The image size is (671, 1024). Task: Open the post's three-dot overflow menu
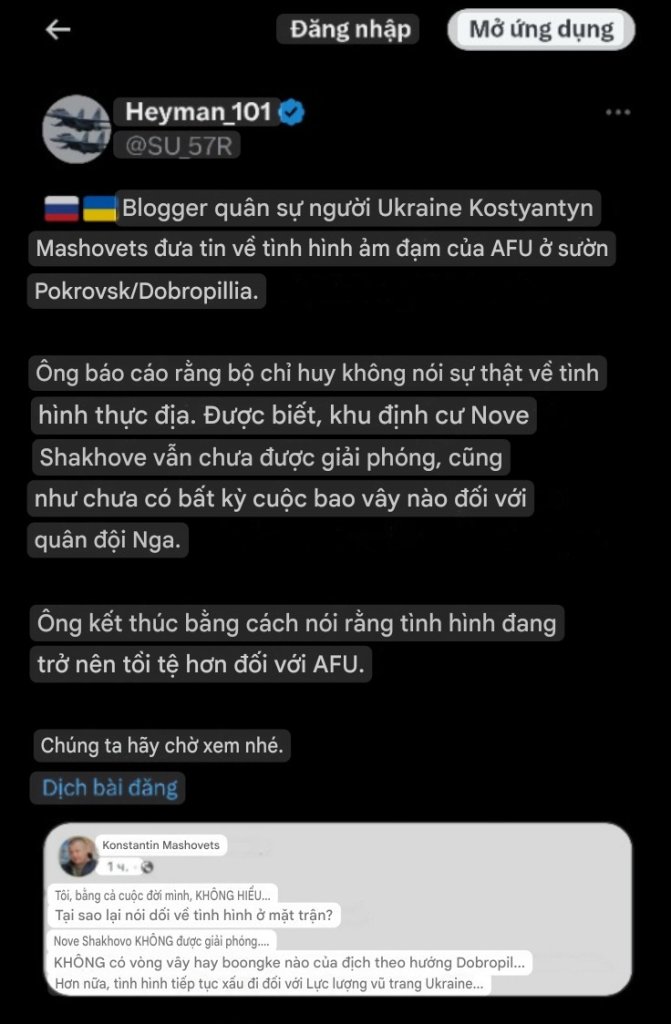(618, 113)
